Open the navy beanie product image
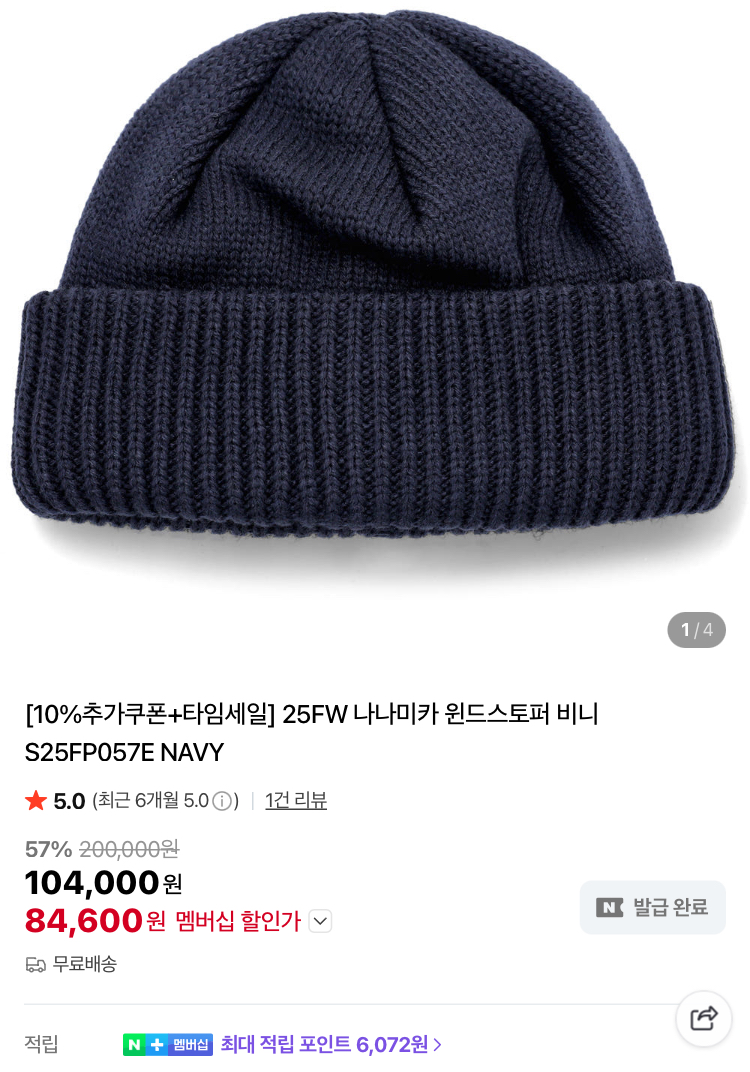The height and width of the screenshot is (1072, 750). pyautogui.click(x=375, y=300)
